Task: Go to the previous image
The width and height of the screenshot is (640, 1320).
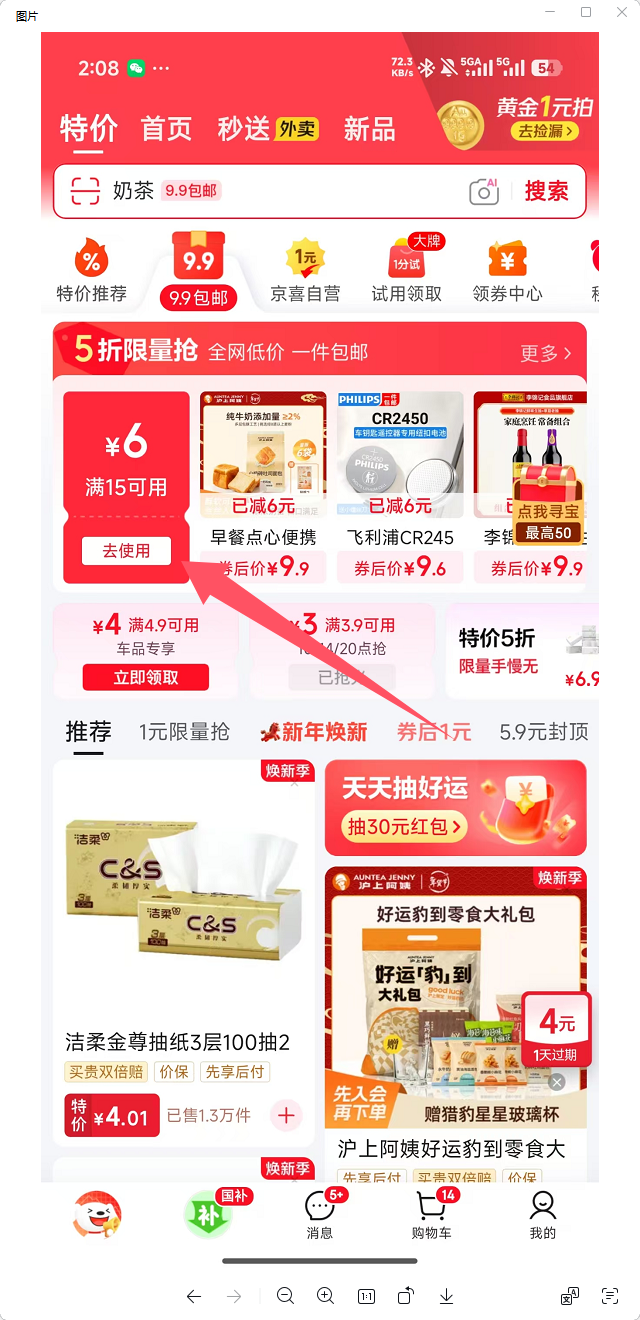Action: (194, 1296)
